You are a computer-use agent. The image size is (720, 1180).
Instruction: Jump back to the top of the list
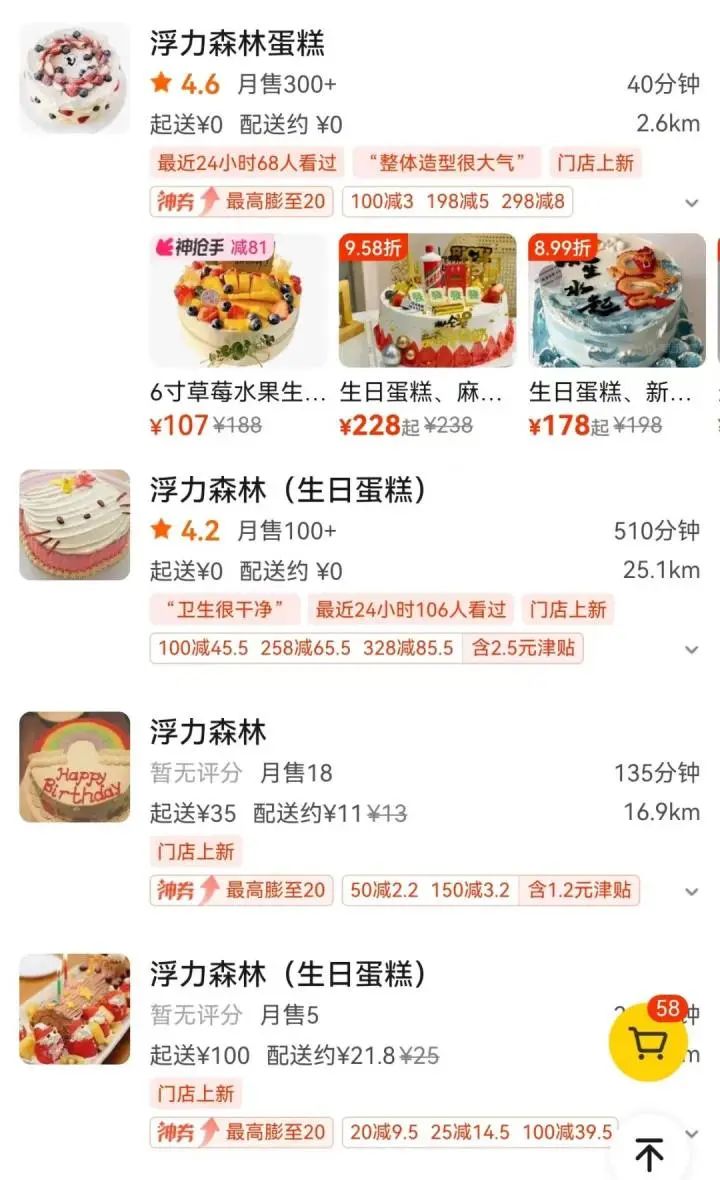(649, 1155)
